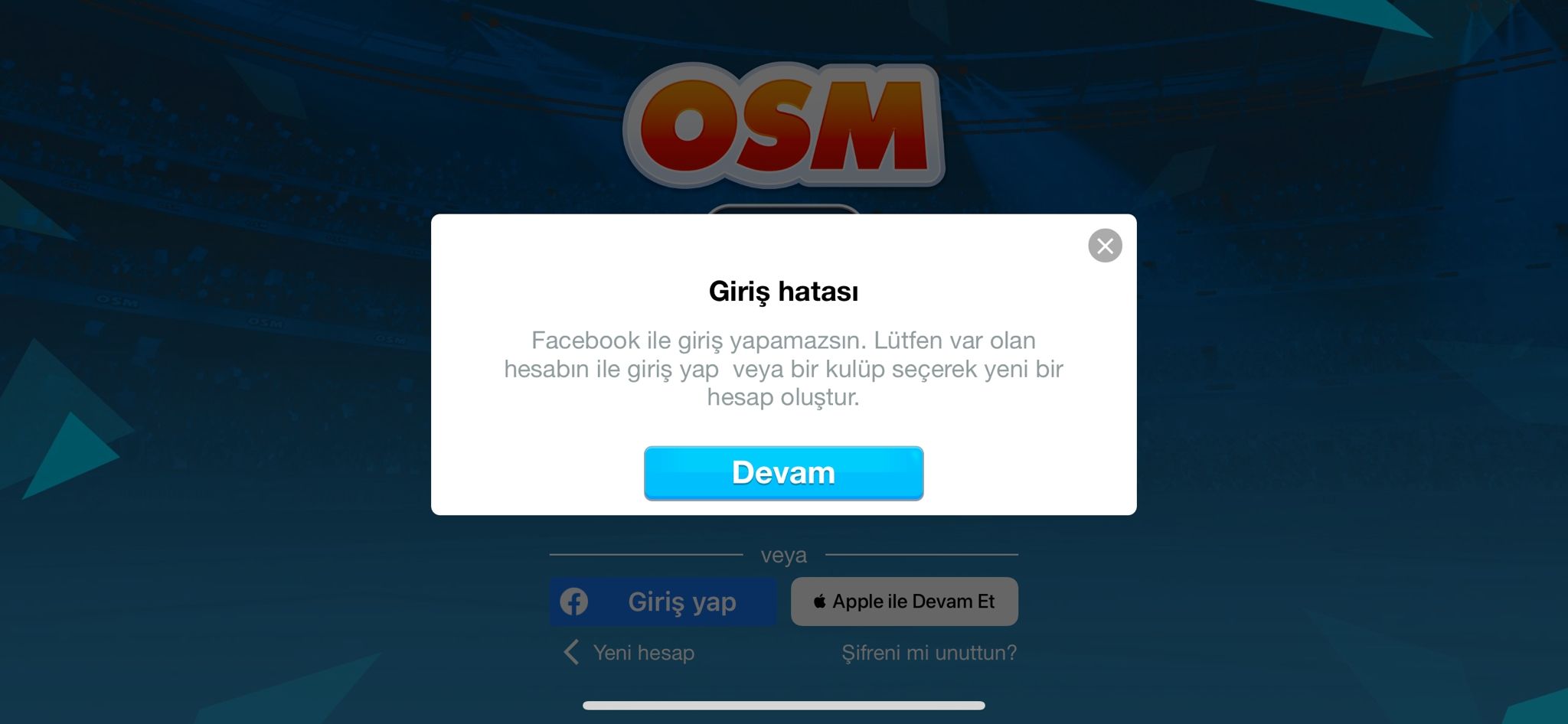Image resolution: width=1568 pixels, height=724 pixels.
Task: Go back to Yeni hesap
Action: tap(629, 653)
